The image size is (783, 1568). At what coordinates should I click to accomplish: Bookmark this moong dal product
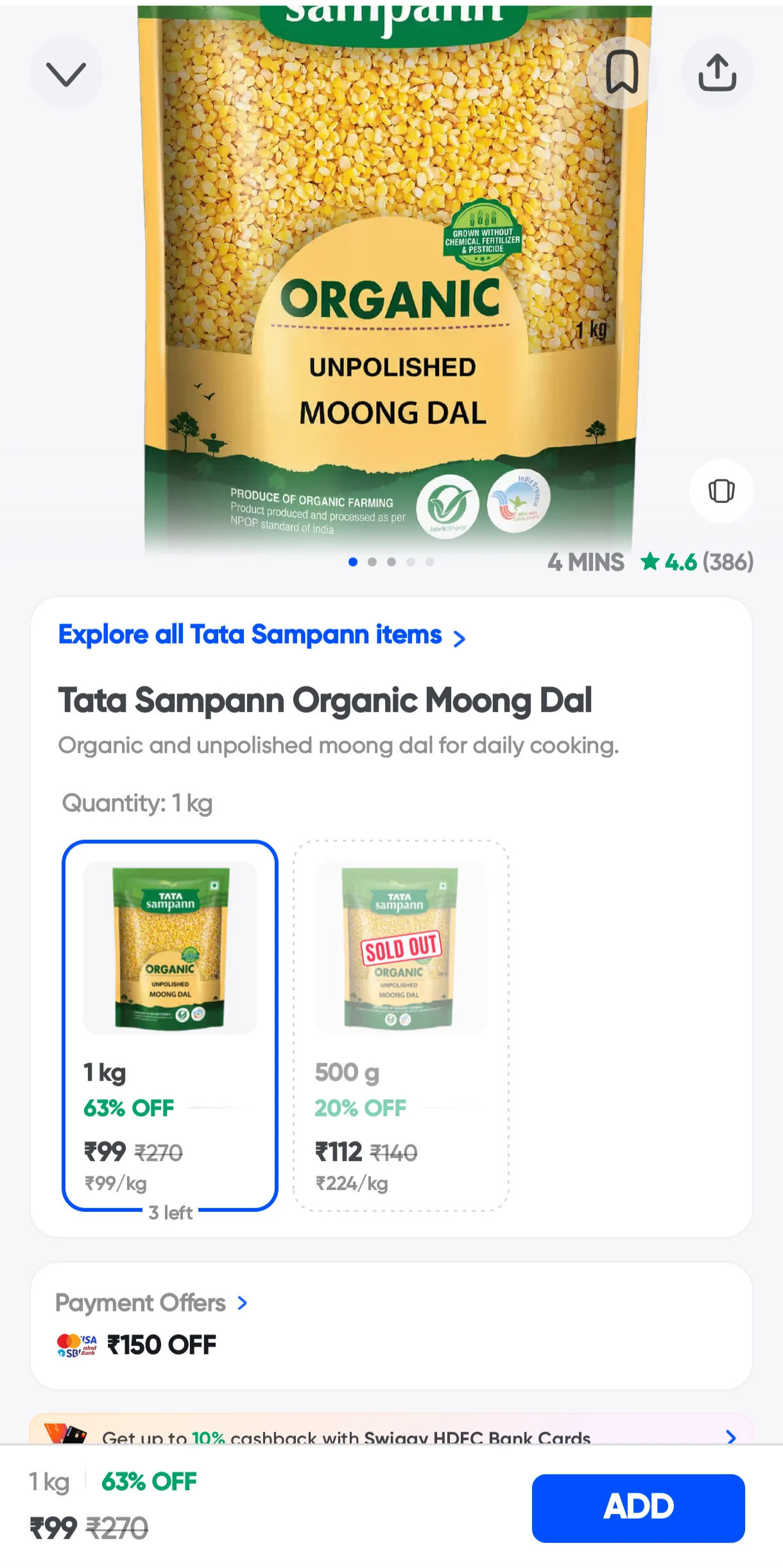tap(622, 72)
